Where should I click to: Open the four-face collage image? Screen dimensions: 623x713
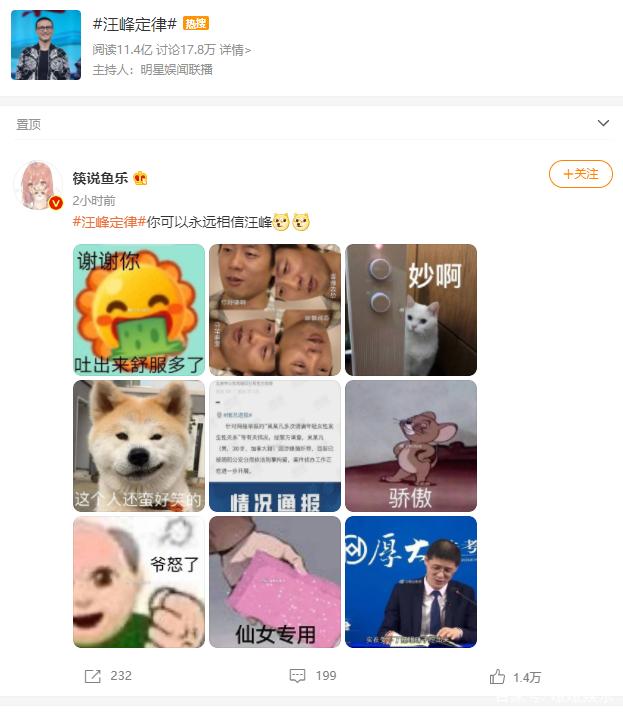coord(275,310)
